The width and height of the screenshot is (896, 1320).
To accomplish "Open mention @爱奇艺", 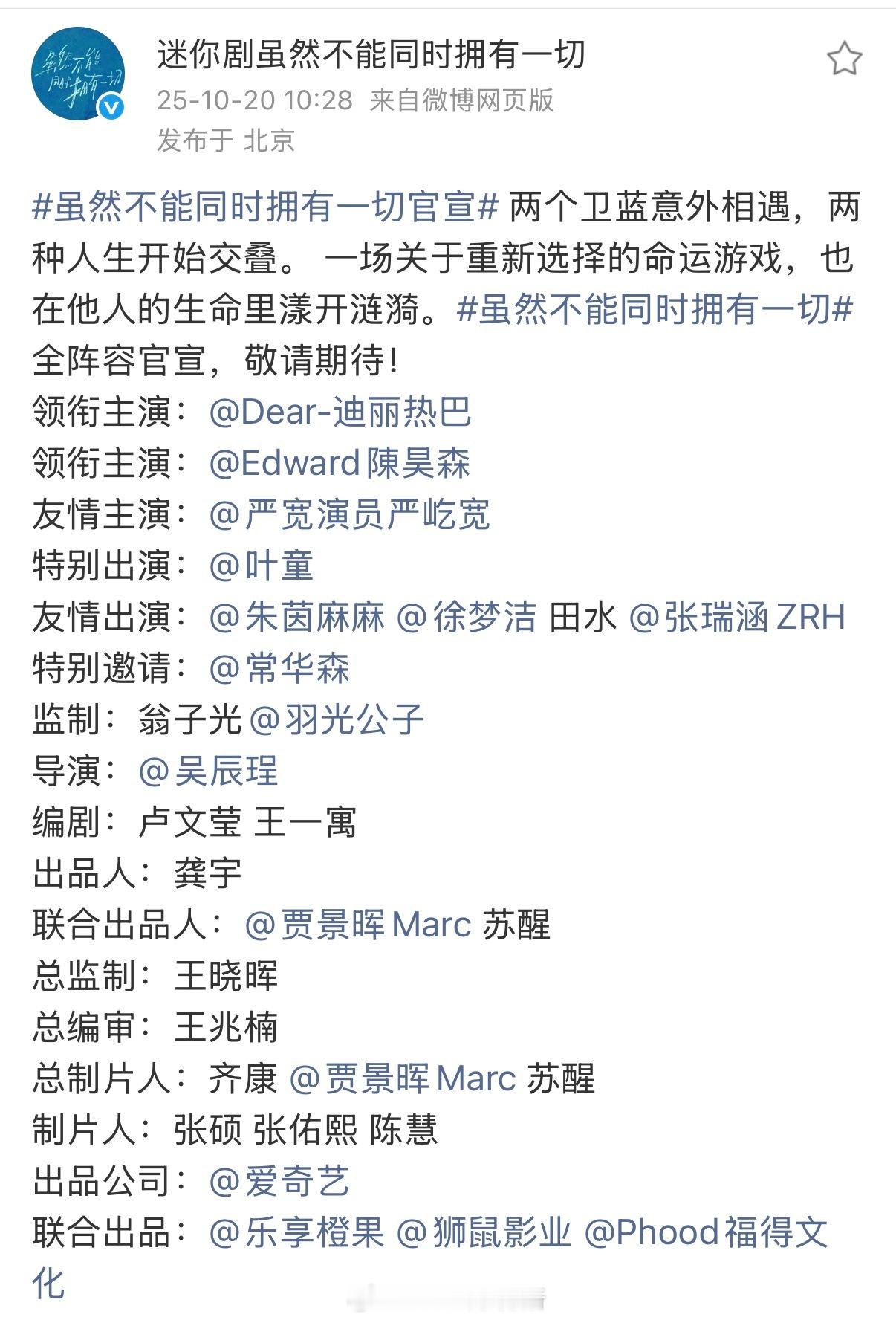I will pos(279,1181).
